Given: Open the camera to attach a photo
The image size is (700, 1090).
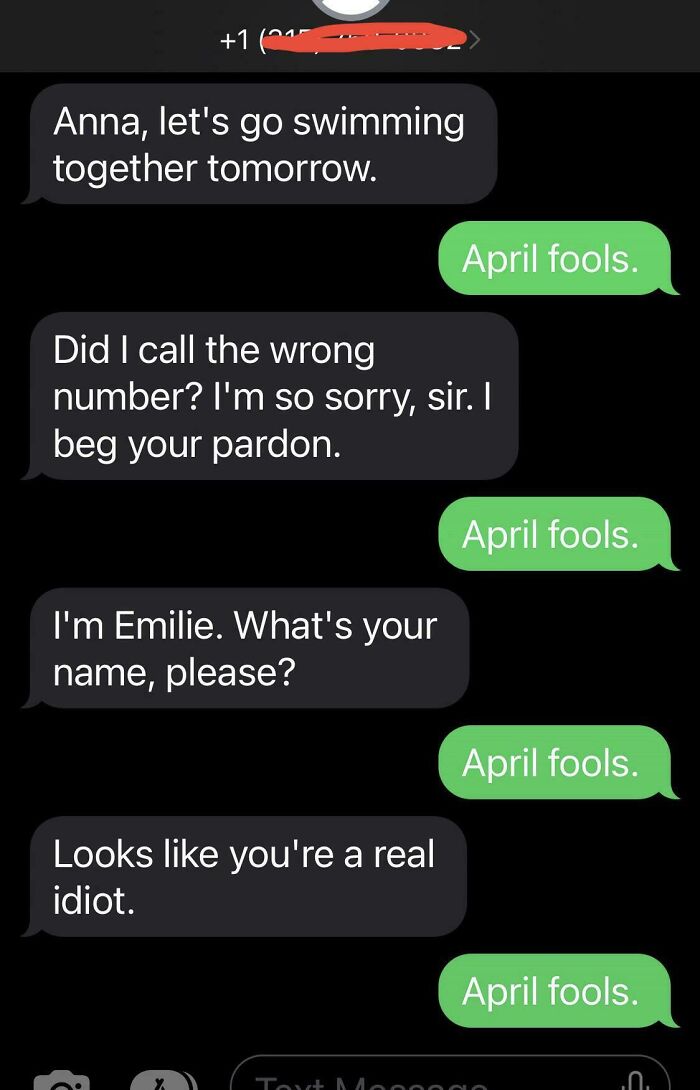Looking at the screenshot, I should [x=62, y=1080].
